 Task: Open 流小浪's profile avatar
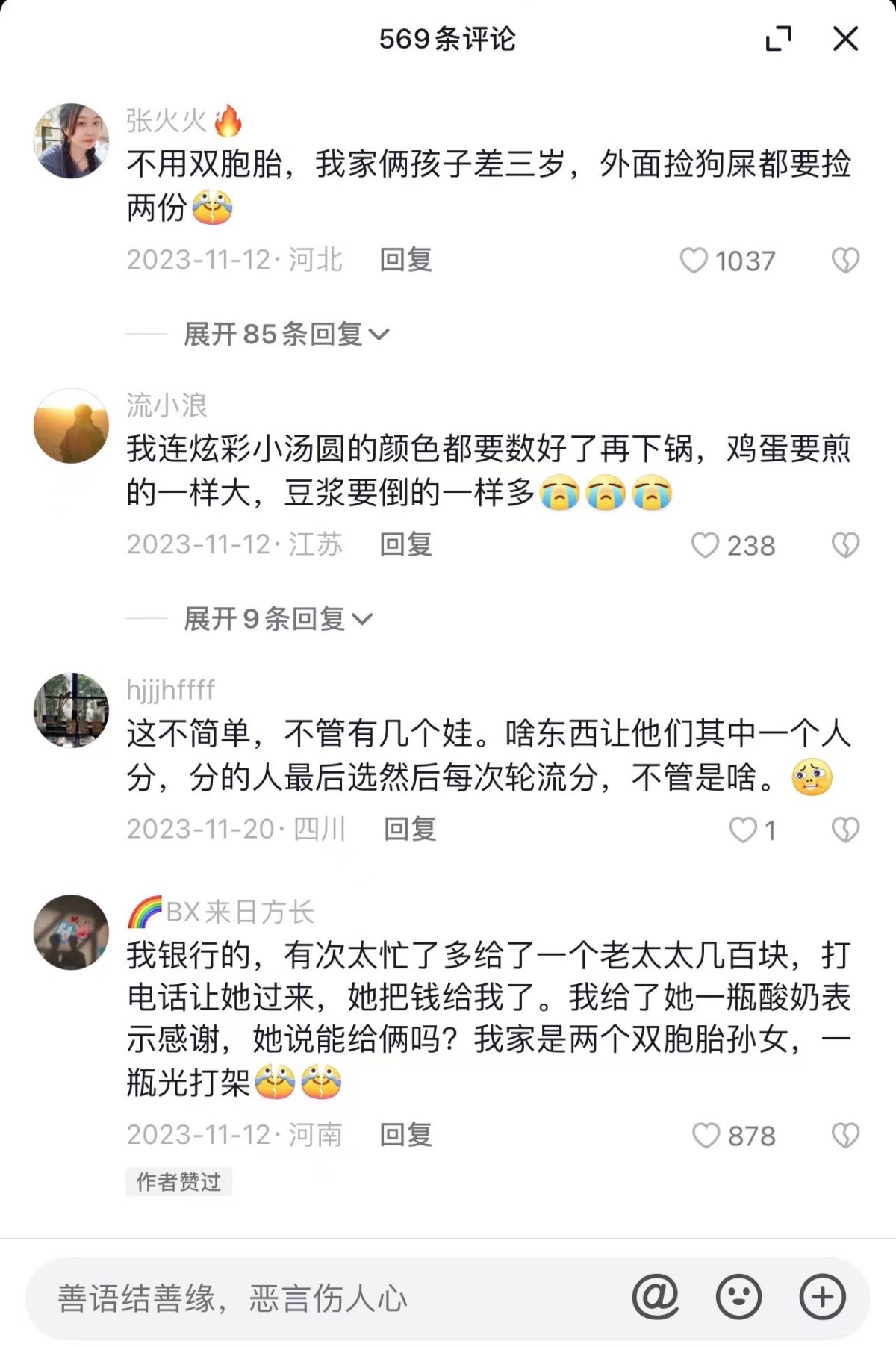72,426
